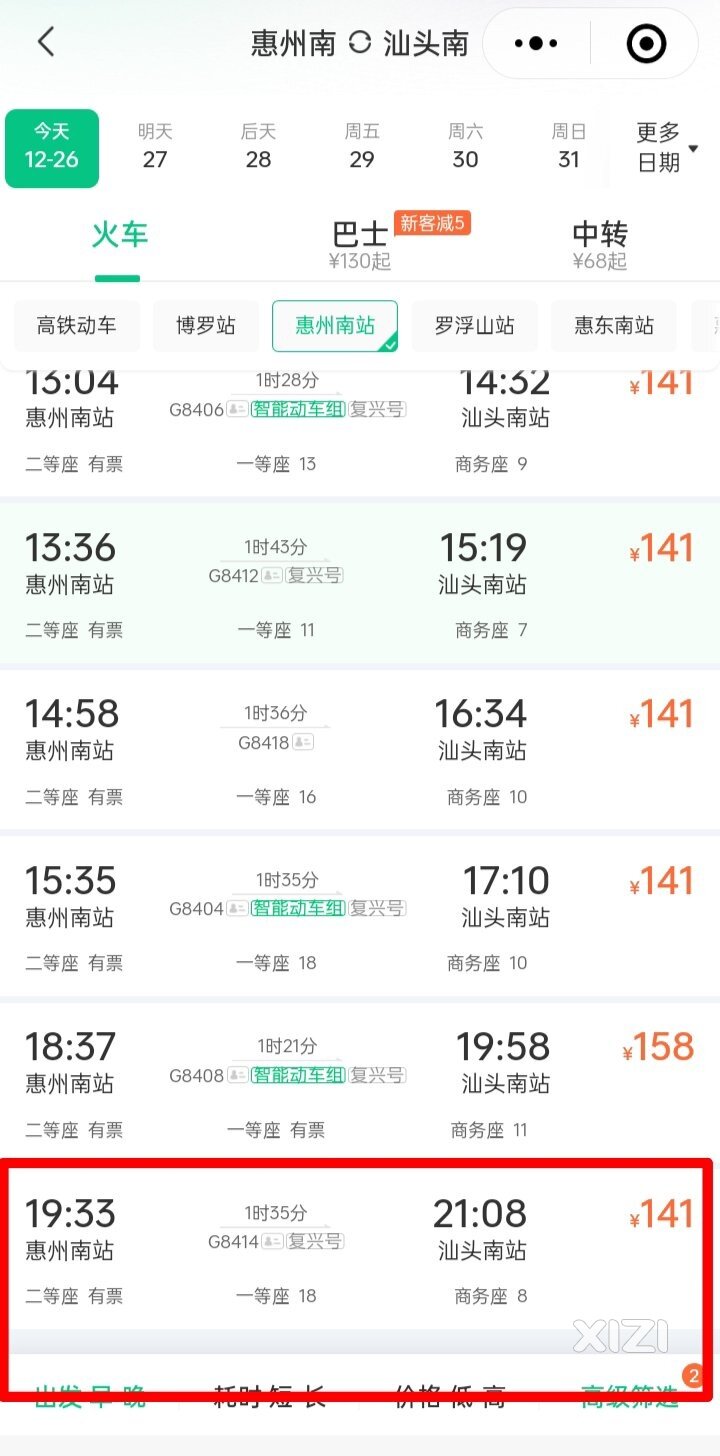Viewport: 720px width, 1456px height.
Task: Filter by 博罗站 station
Action: point(206,326)
